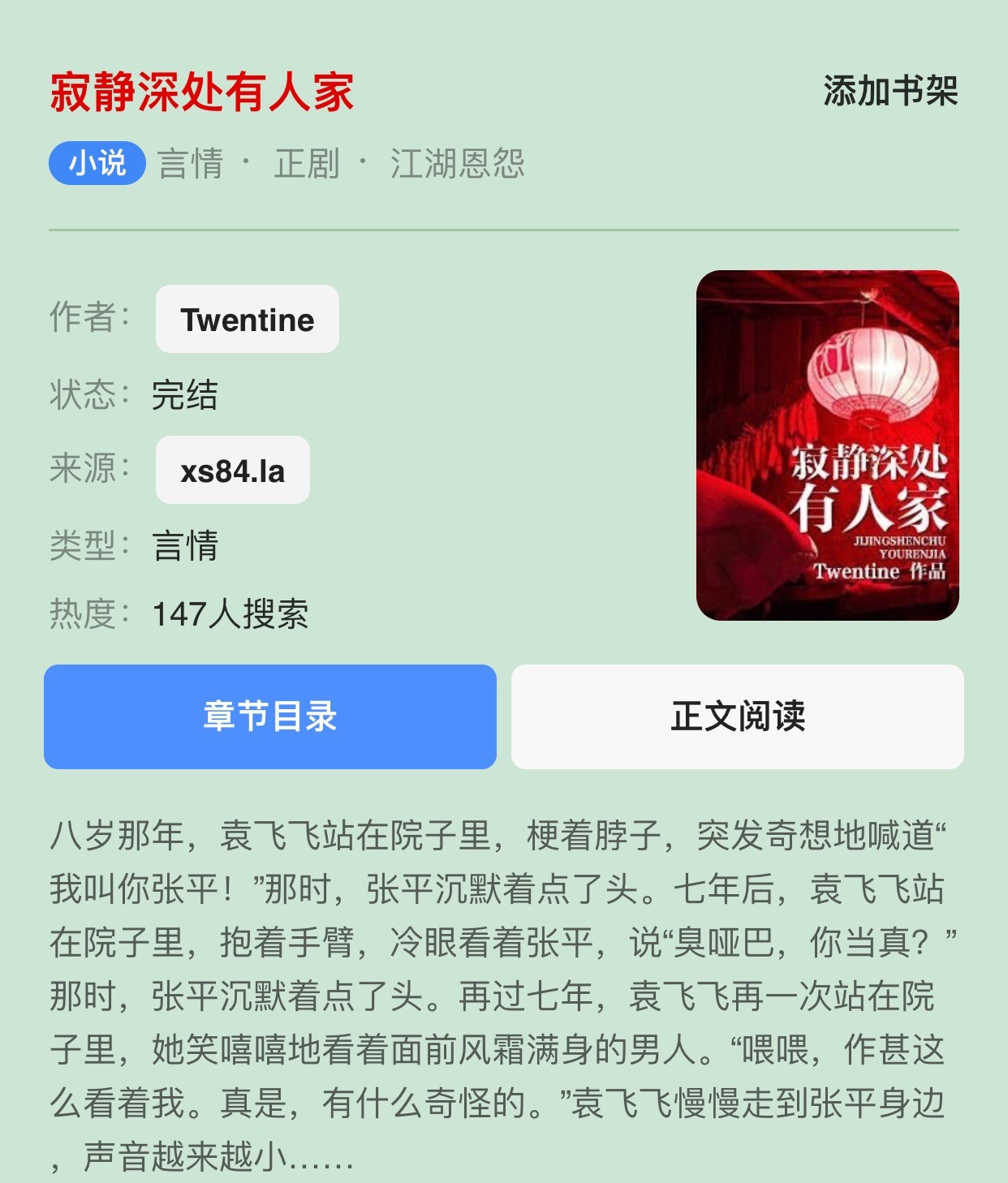
Task: Select the 小说 tag
Action: coord(97,163)
